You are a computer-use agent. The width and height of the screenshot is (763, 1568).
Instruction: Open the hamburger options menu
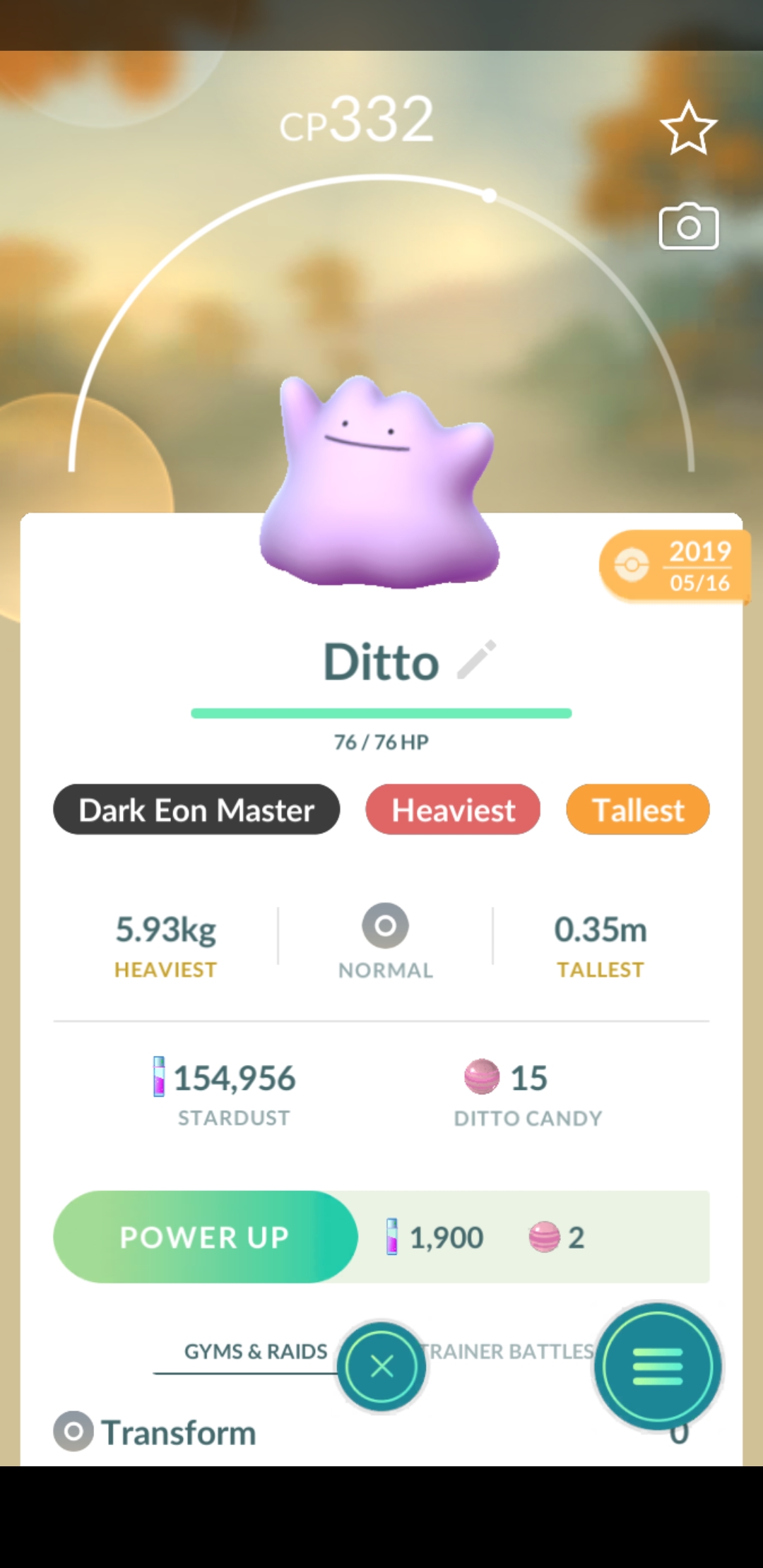point(658,1366)
